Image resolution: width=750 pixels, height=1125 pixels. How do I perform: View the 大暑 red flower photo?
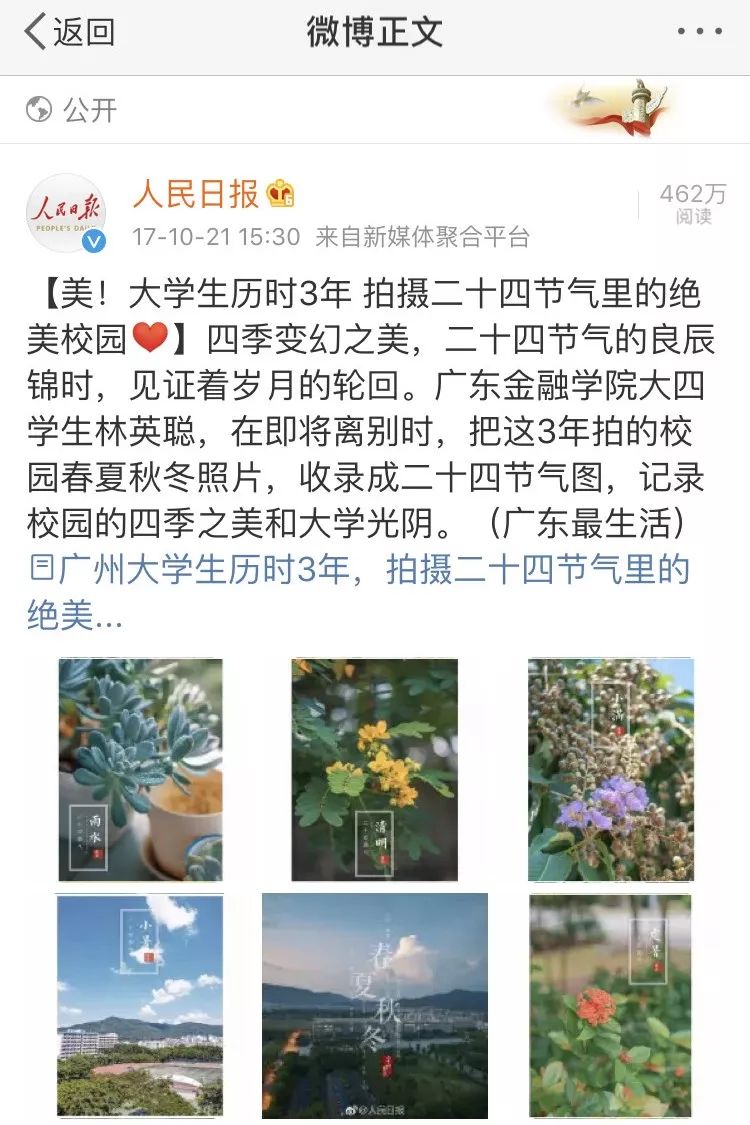[610, 1005]
